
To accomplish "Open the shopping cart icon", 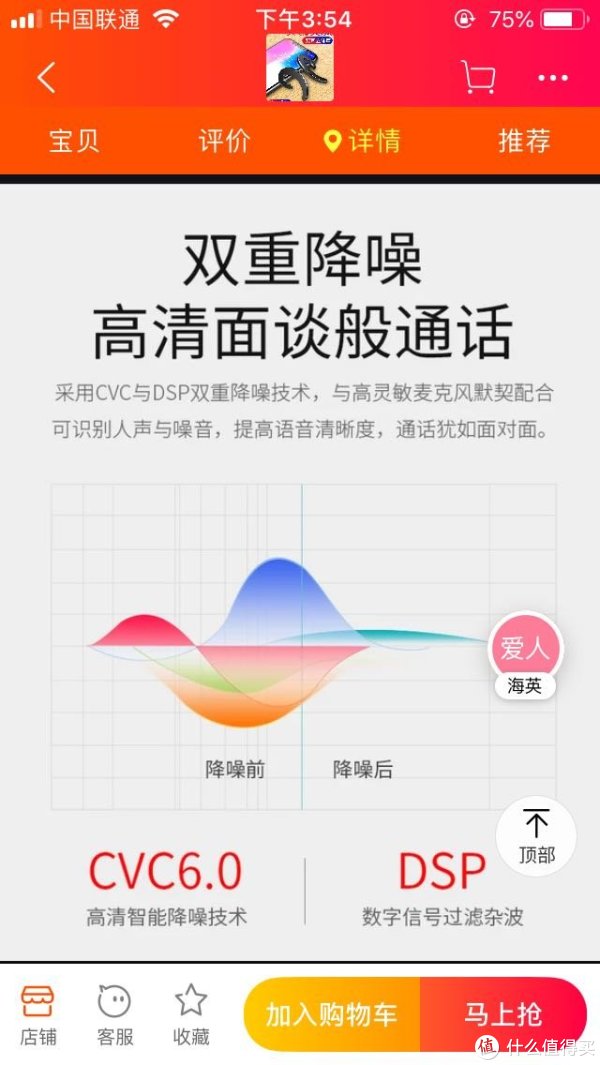I will 478,77.
